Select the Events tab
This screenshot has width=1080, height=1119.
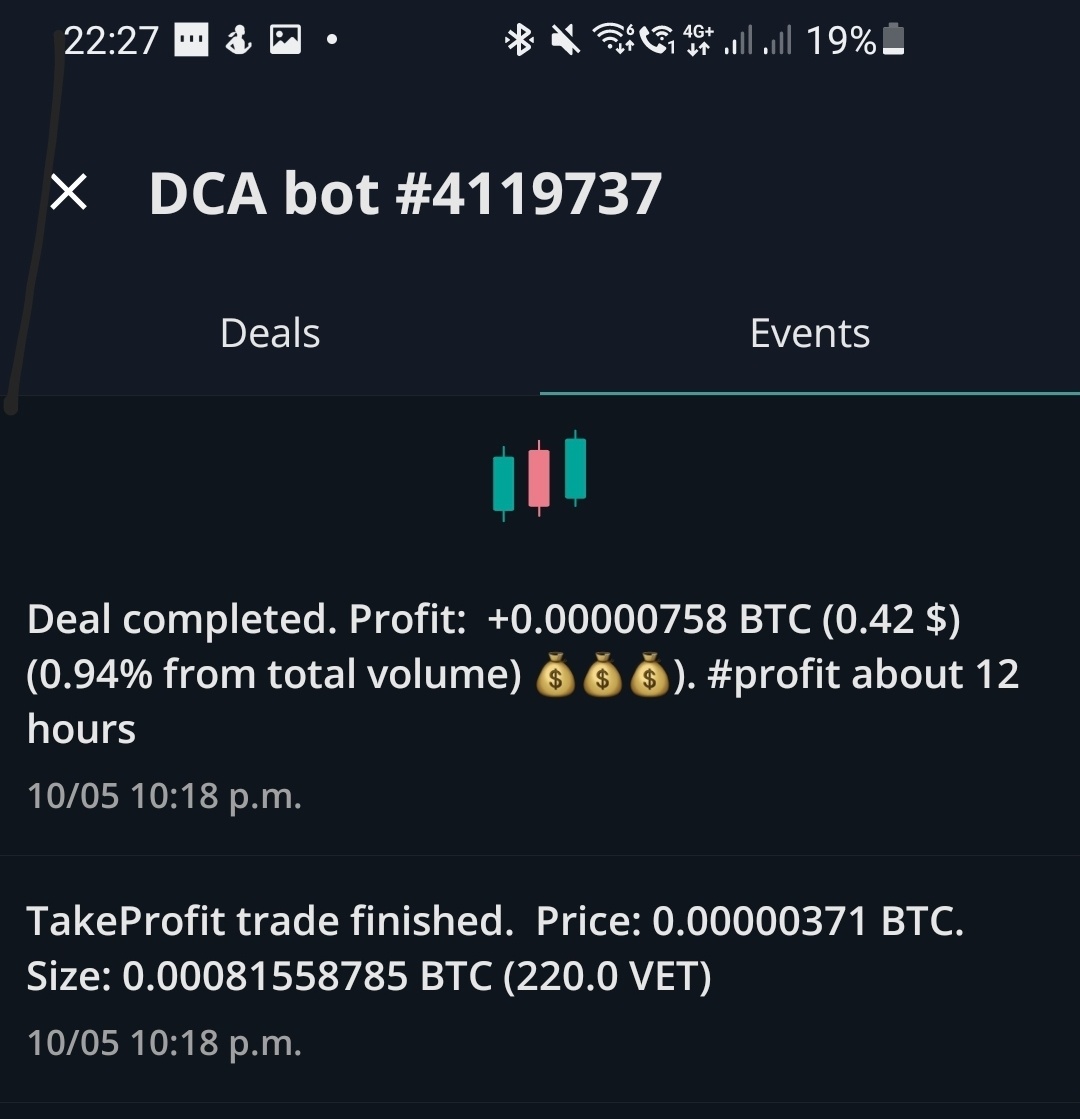[x=809, y=332]
